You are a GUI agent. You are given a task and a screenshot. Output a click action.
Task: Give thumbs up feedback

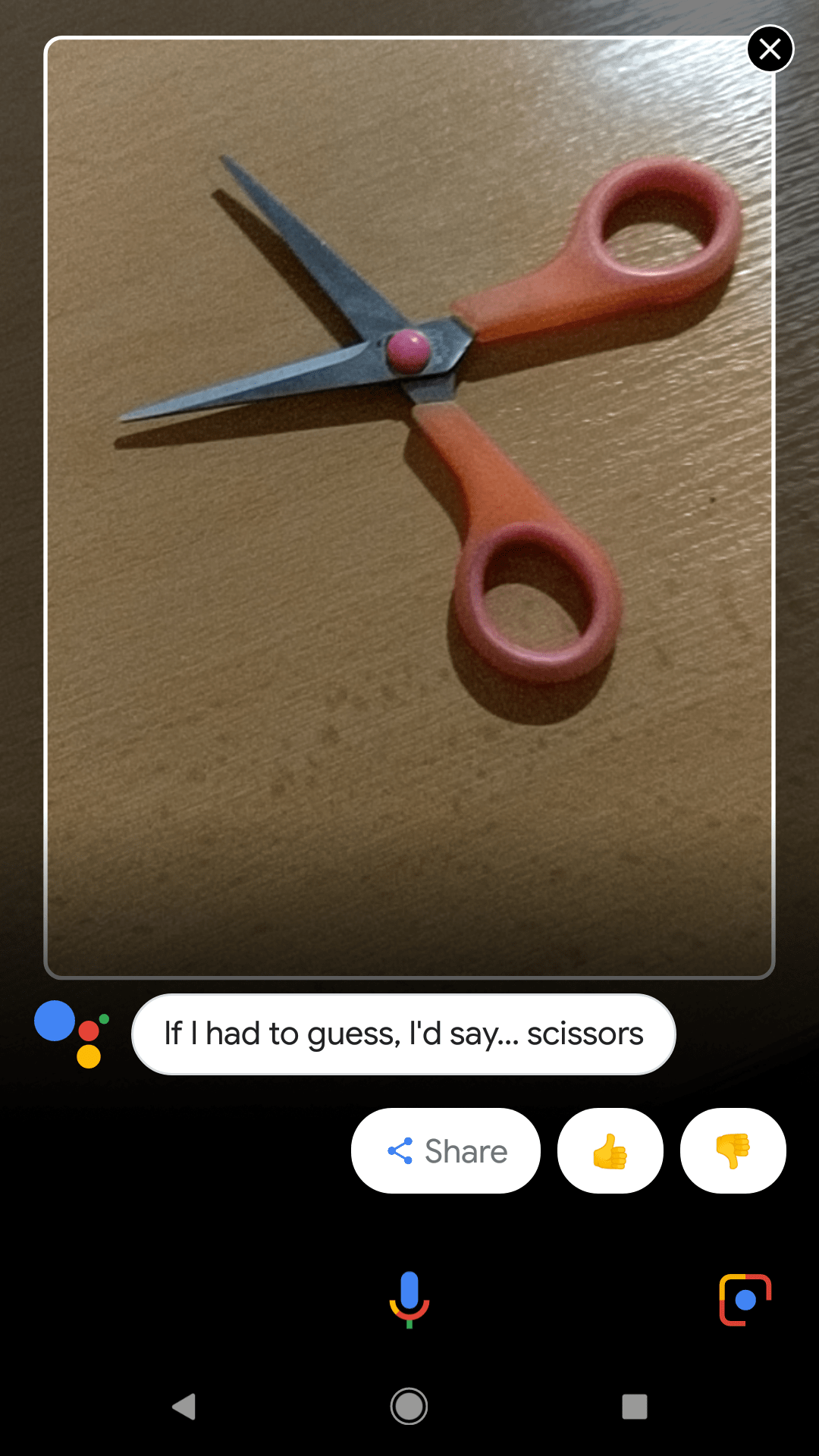[x=610, y=1151]
